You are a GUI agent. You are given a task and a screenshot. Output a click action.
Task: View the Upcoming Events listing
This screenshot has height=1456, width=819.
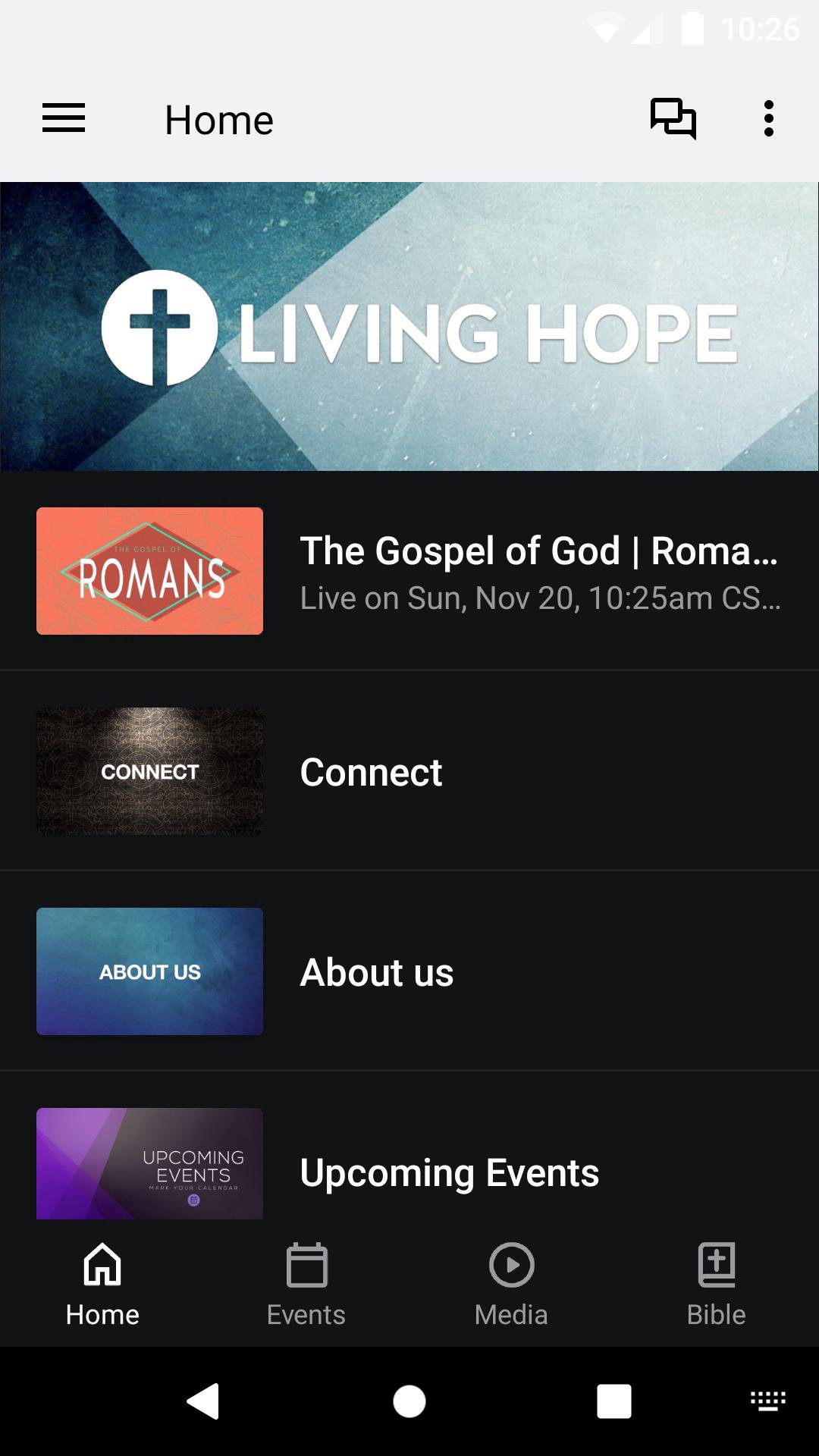coord(450,1172)
